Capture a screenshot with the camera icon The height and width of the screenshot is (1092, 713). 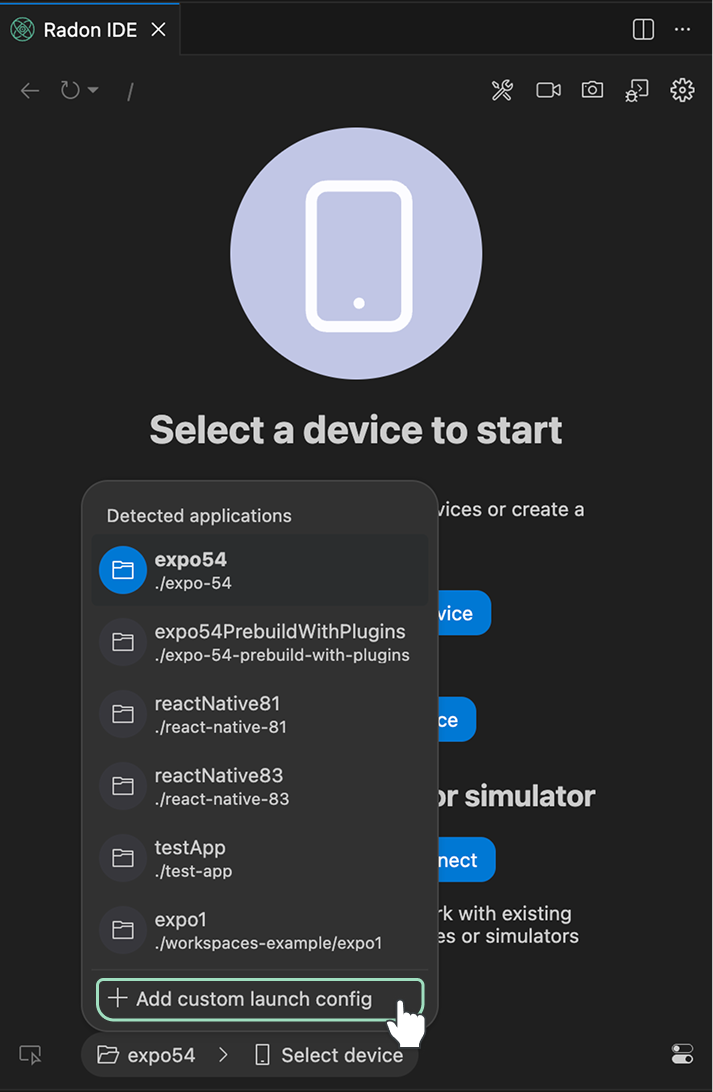pos(593,91)
